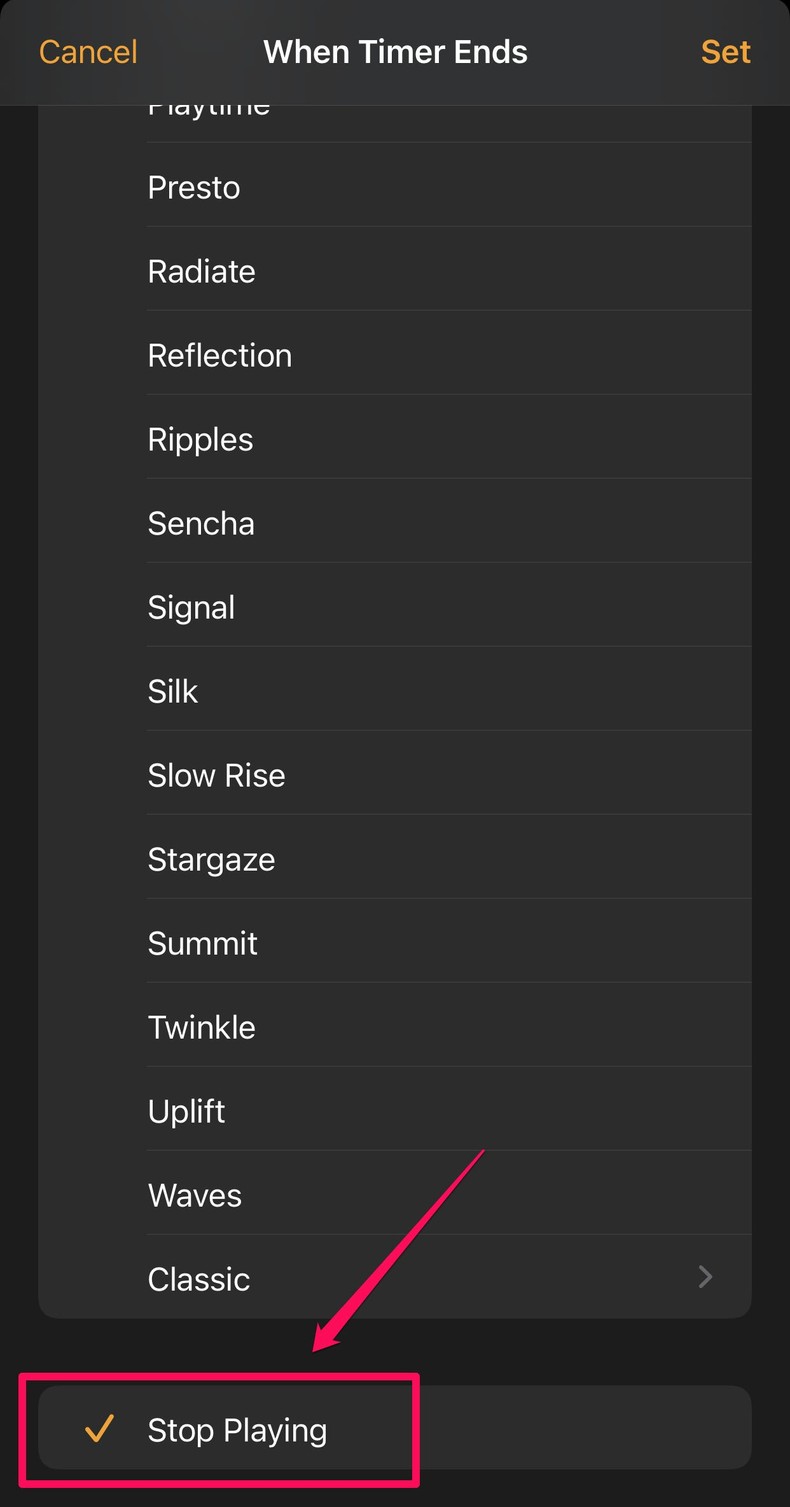This screenshot has height=1507, width=790.
Task: Select the Twinkle tone
Action: click(x=201, y=1027)
